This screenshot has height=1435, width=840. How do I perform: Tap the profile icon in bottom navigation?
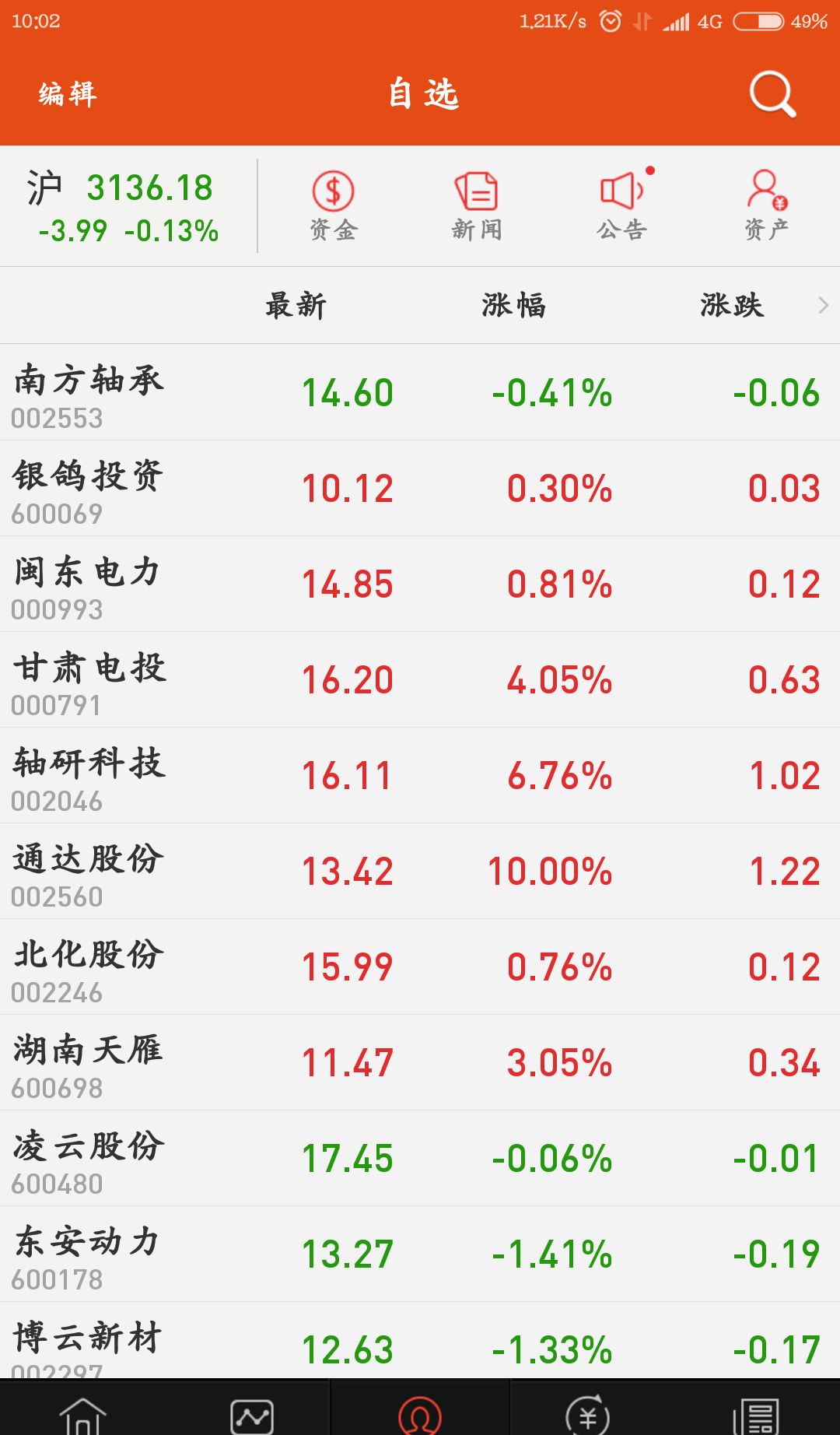coord(420,1410)
